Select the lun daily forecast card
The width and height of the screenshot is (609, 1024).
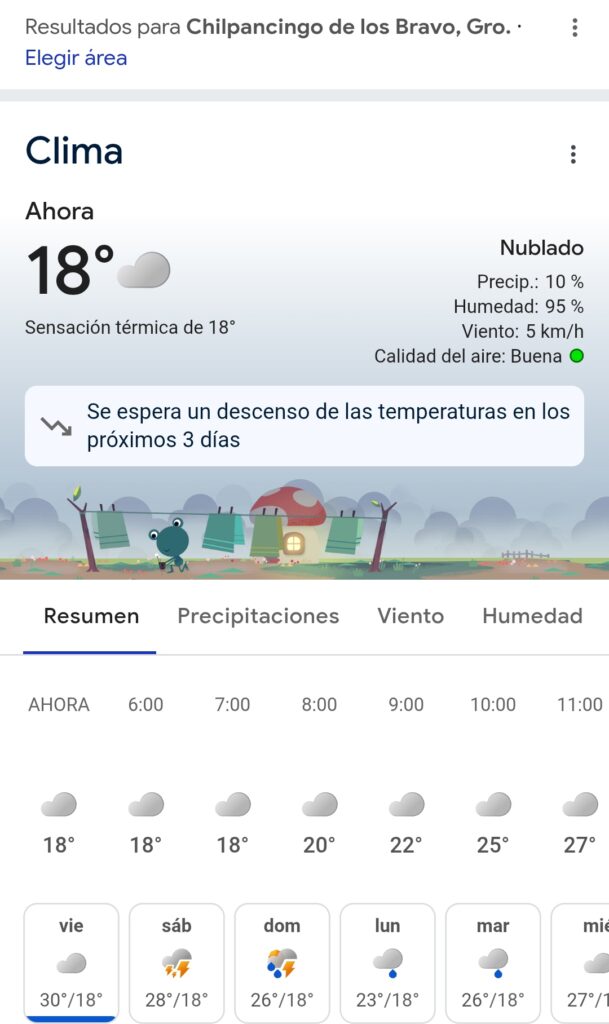click(387, 962)
